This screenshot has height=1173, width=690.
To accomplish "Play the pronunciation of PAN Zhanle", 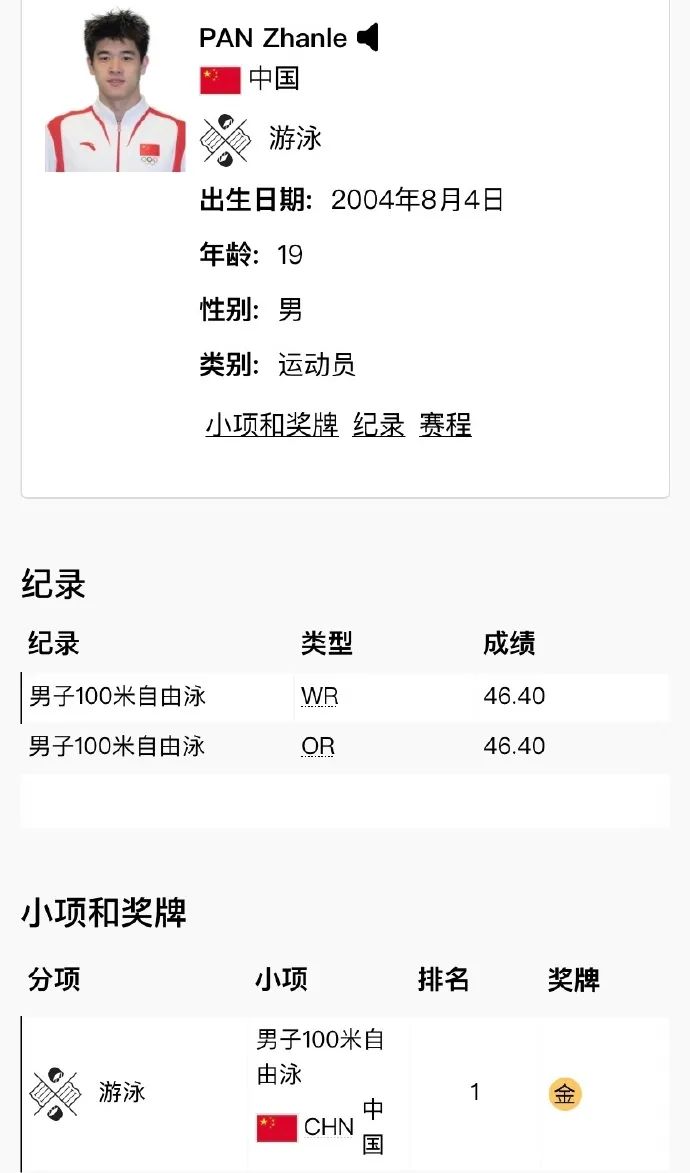I will tap(368, 39).
